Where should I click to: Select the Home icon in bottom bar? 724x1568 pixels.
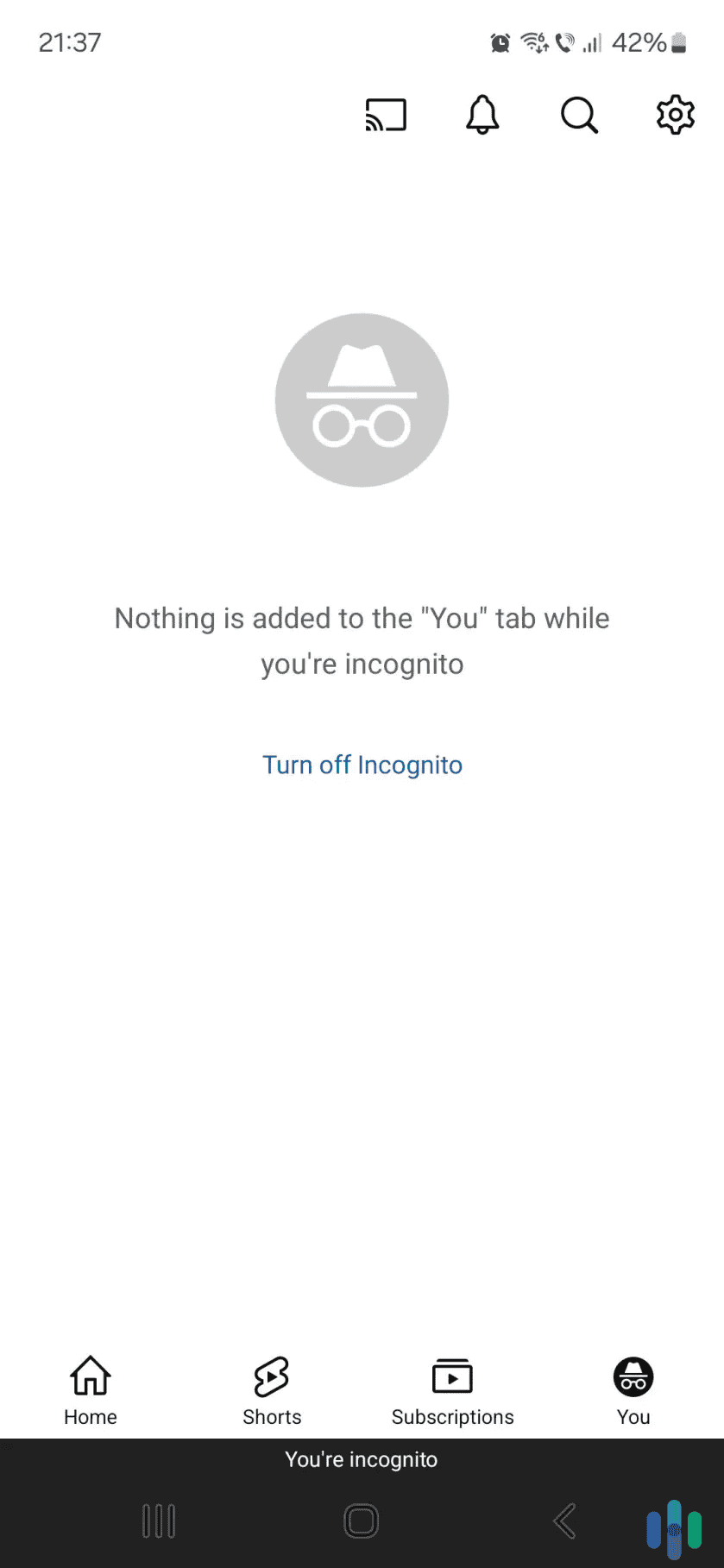[x=90, y=1376]
